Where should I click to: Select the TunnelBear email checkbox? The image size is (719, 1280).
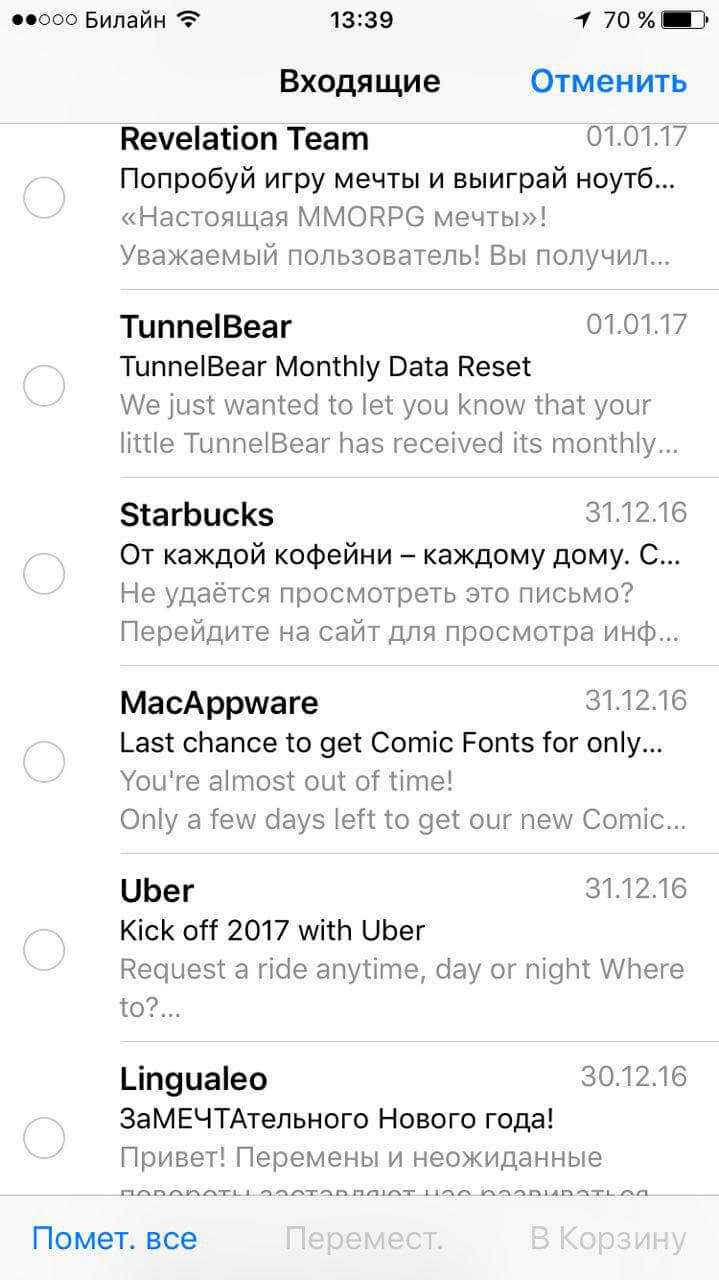[x=44, y=385]
